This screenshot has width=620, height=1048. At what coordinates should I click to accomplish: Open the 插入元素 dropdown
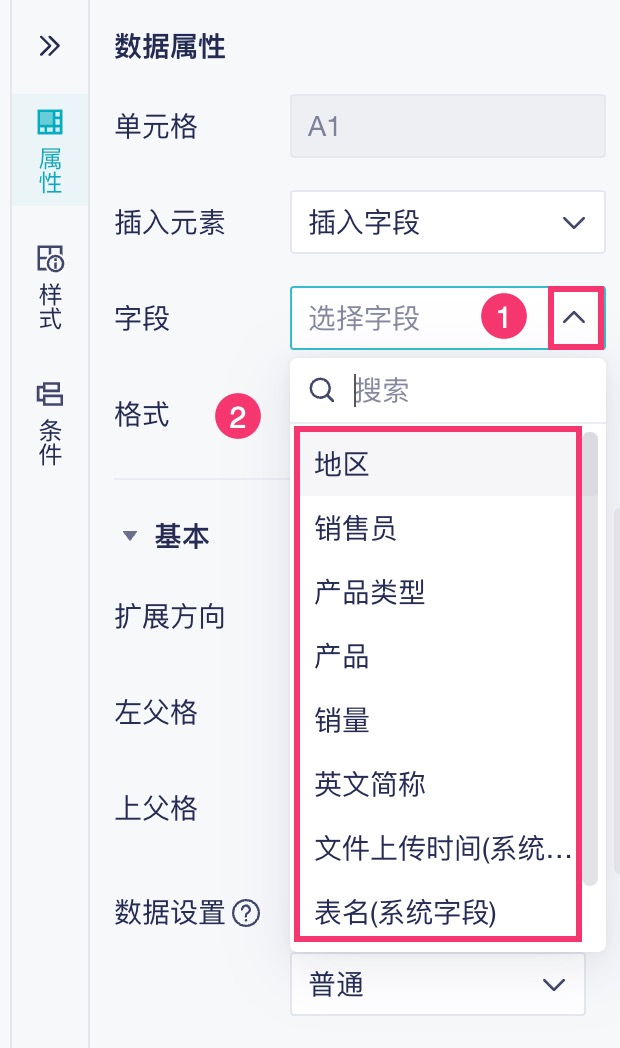coord(447,222)
